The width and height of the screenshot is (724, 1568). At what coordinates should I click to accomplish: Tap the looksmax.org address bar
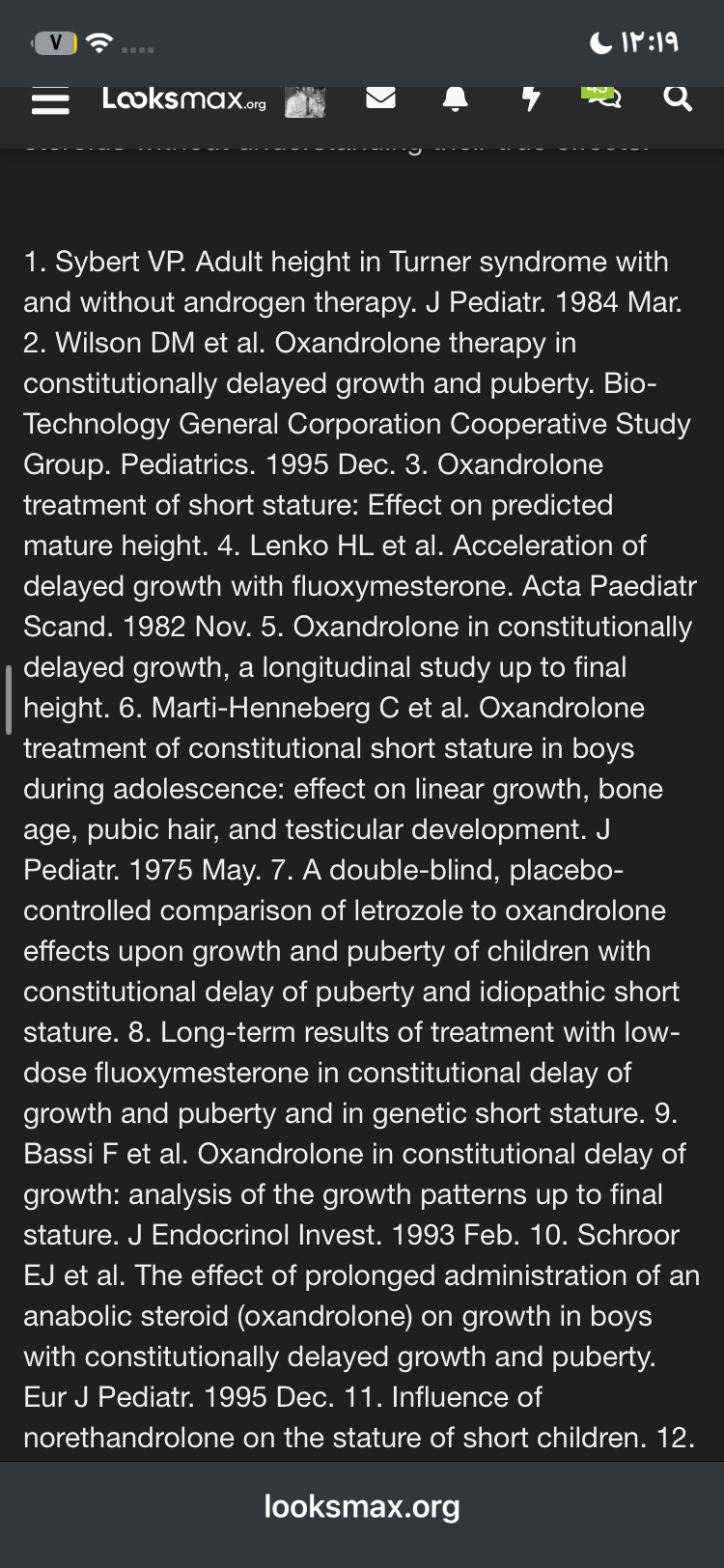tap(362, 1506)
